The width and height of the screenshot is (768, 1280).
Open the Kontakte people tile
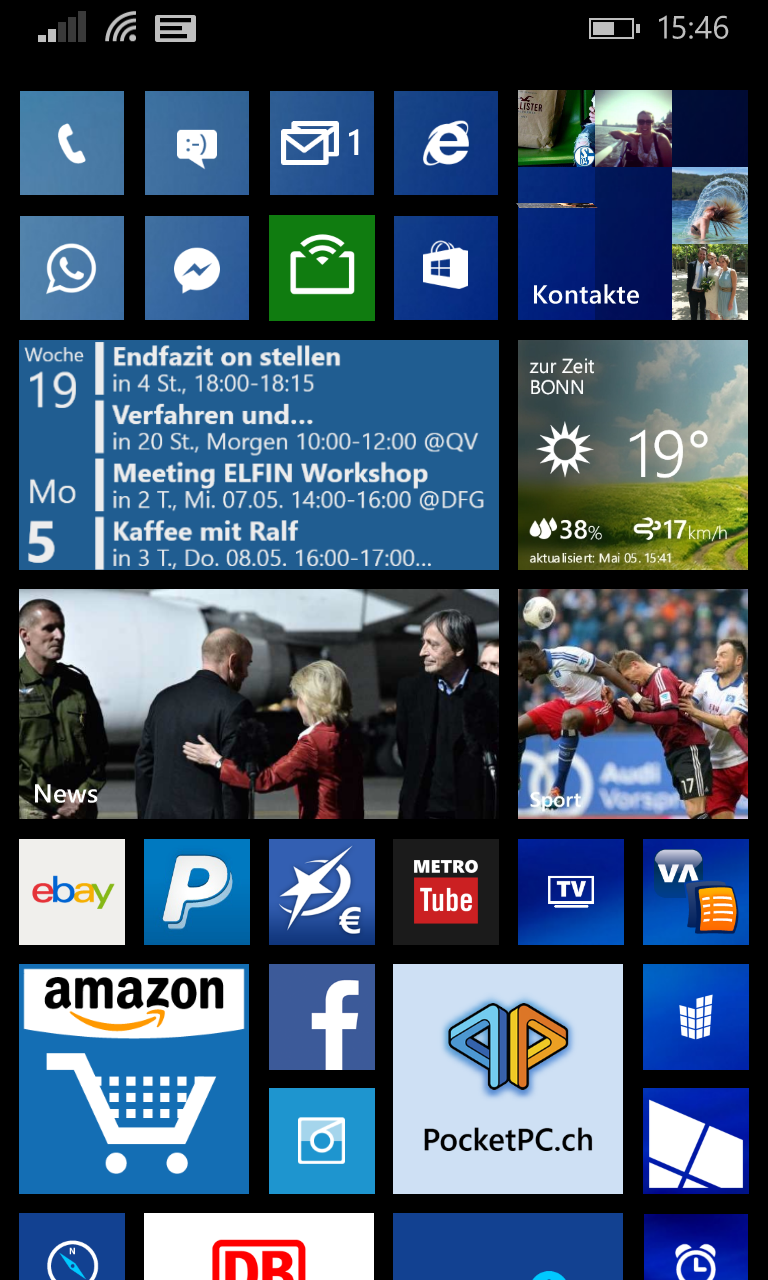click(x=633, y=205)
